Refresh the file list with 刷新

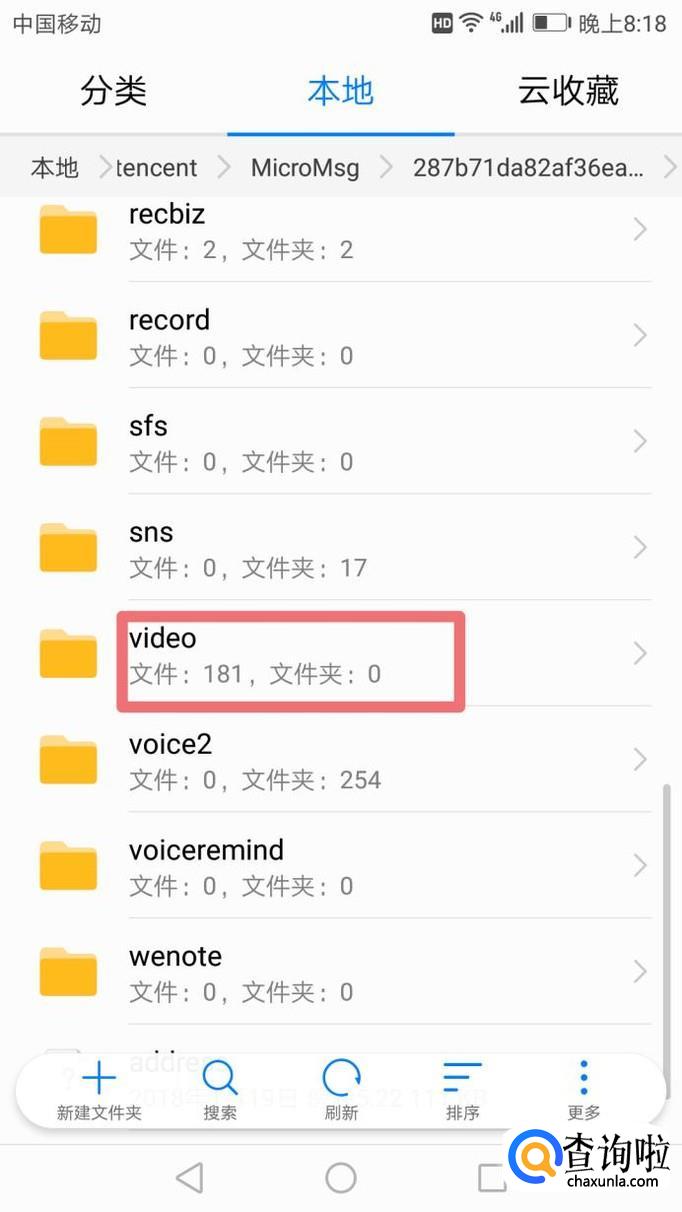point(341,1091)
